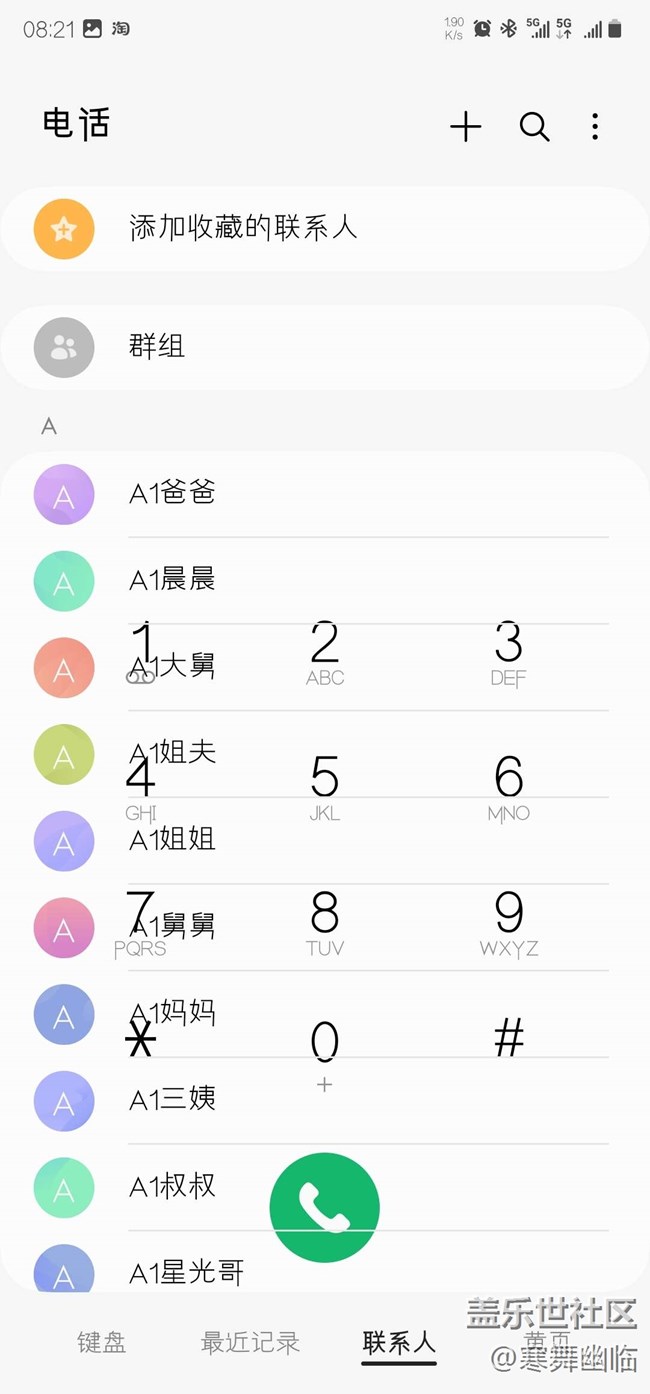Switch to the 最近记录 tab

click(250, 1342)
